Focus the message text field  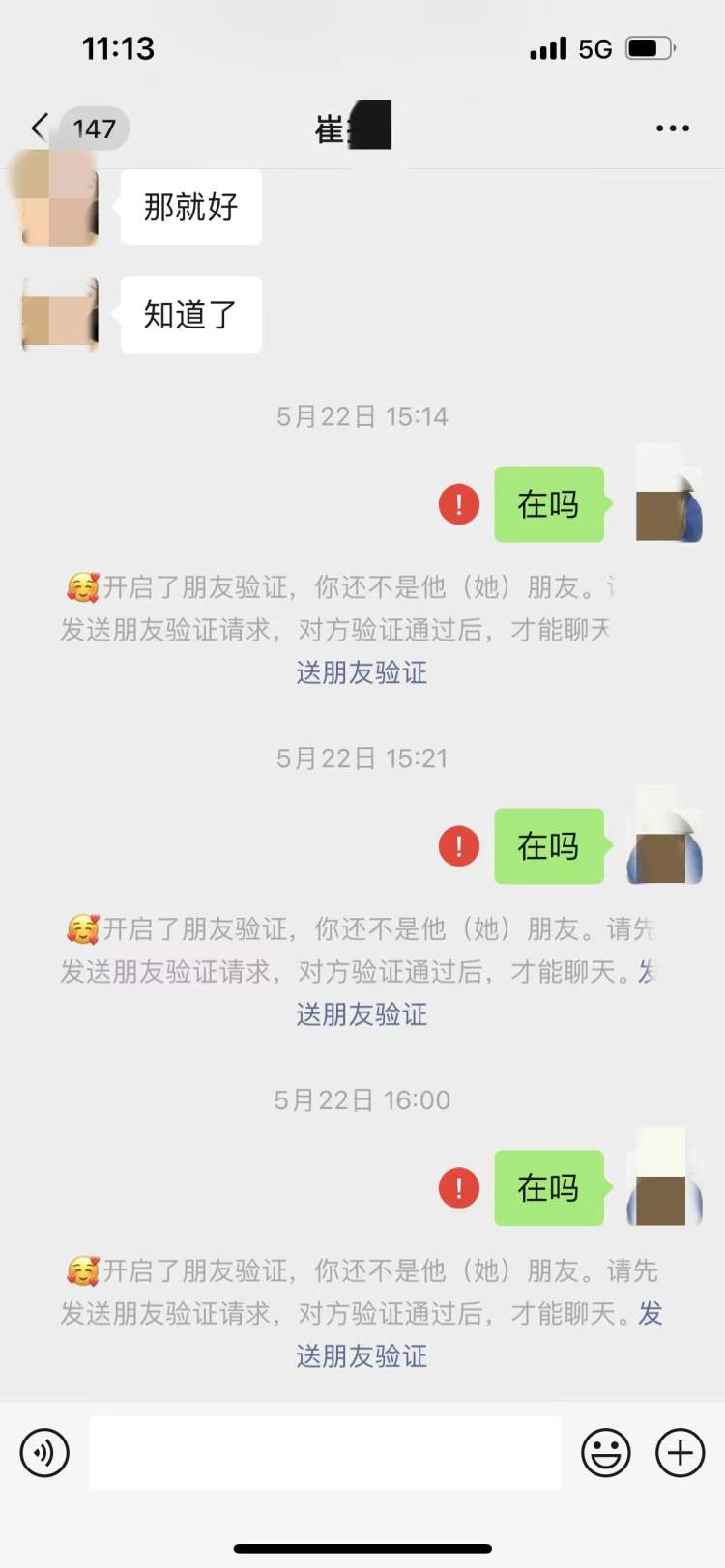[325, 1452]
